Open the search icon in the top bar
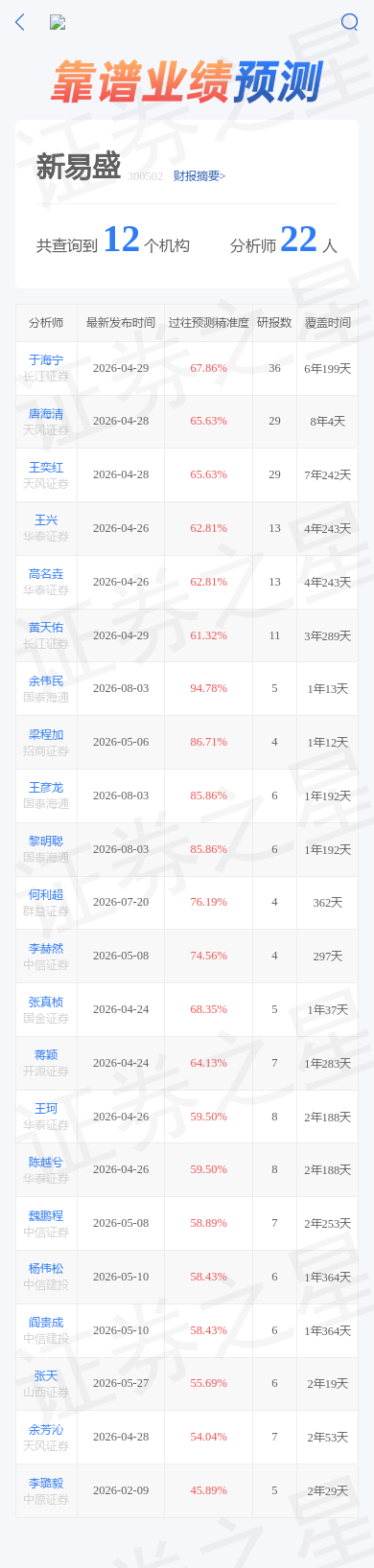 coord(350,22)
